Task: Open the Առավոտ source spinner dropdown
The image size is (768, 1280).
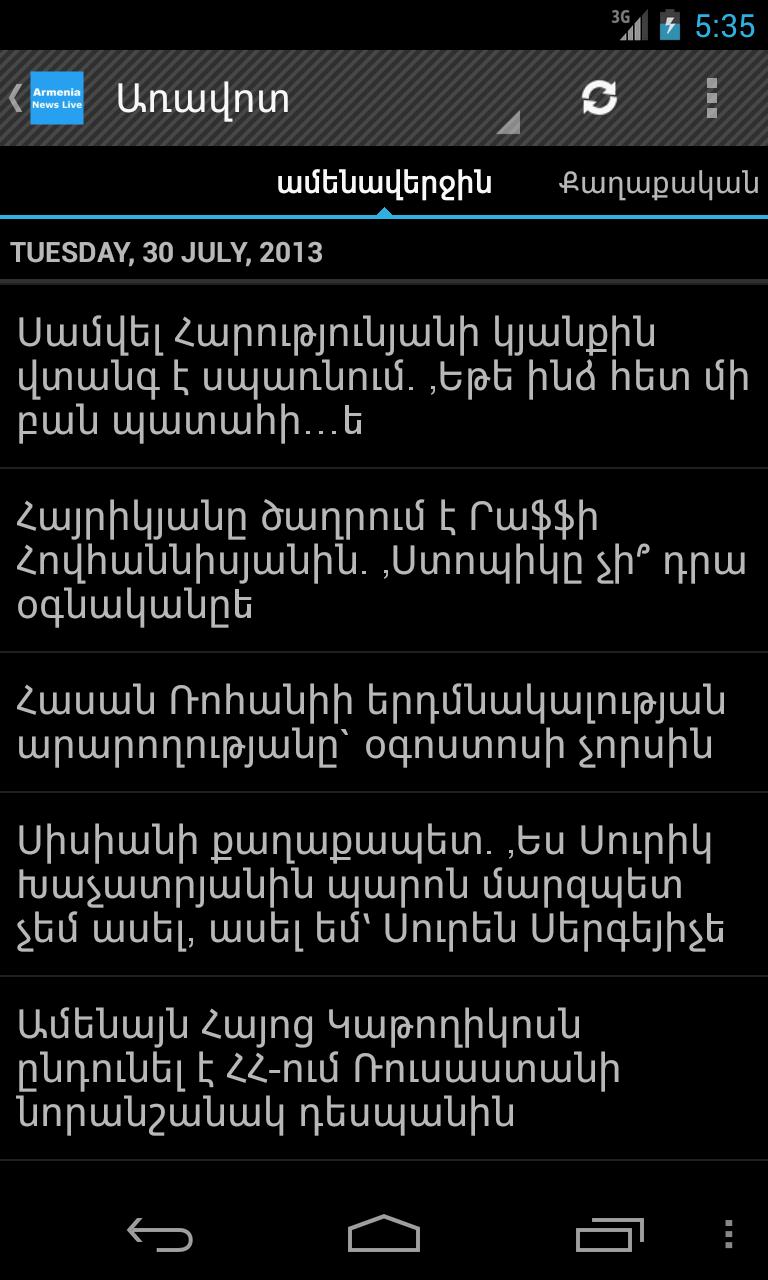Action: click(300, 98)
